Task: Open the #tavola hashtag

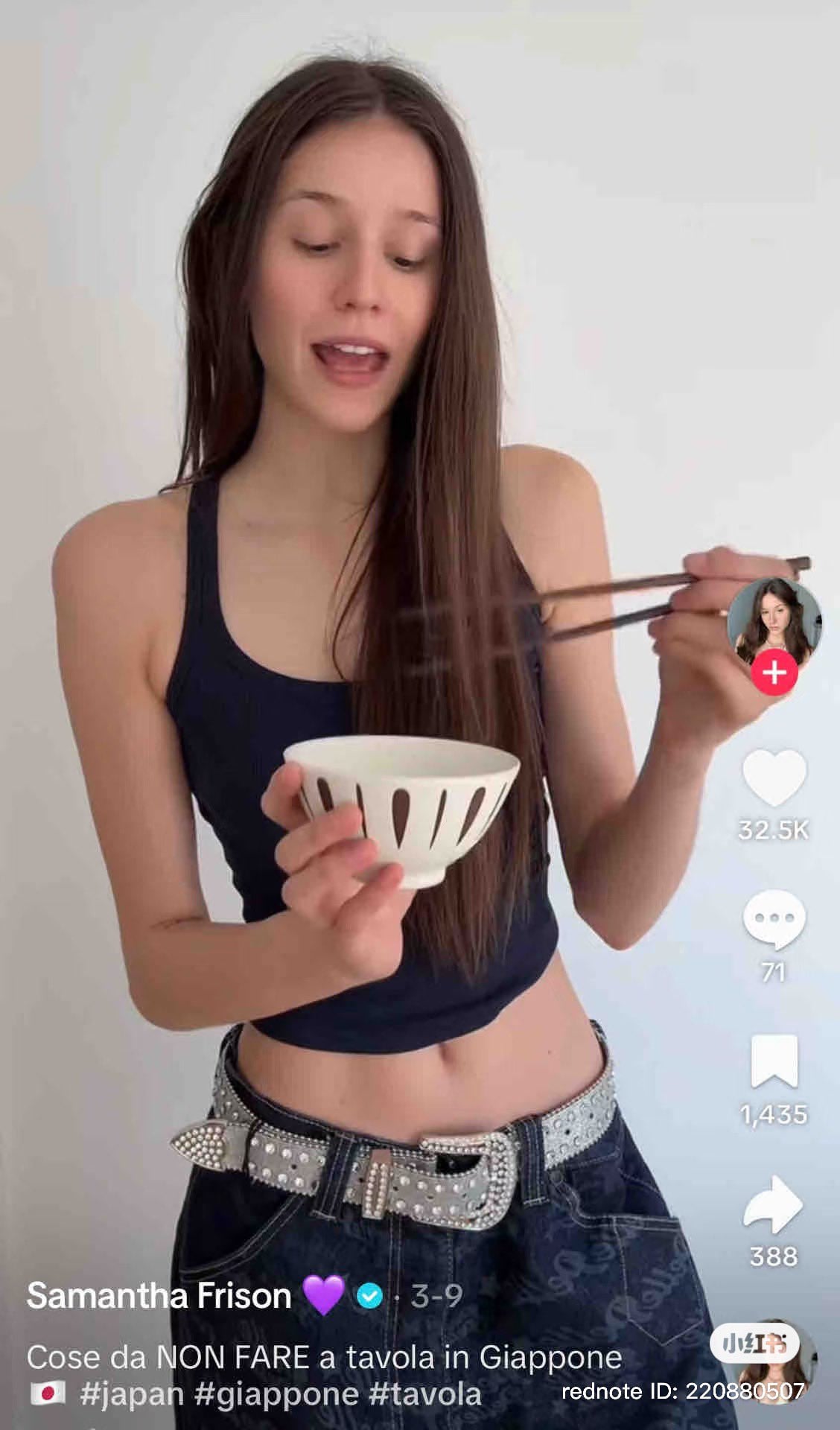Action: pos(425,1394)
